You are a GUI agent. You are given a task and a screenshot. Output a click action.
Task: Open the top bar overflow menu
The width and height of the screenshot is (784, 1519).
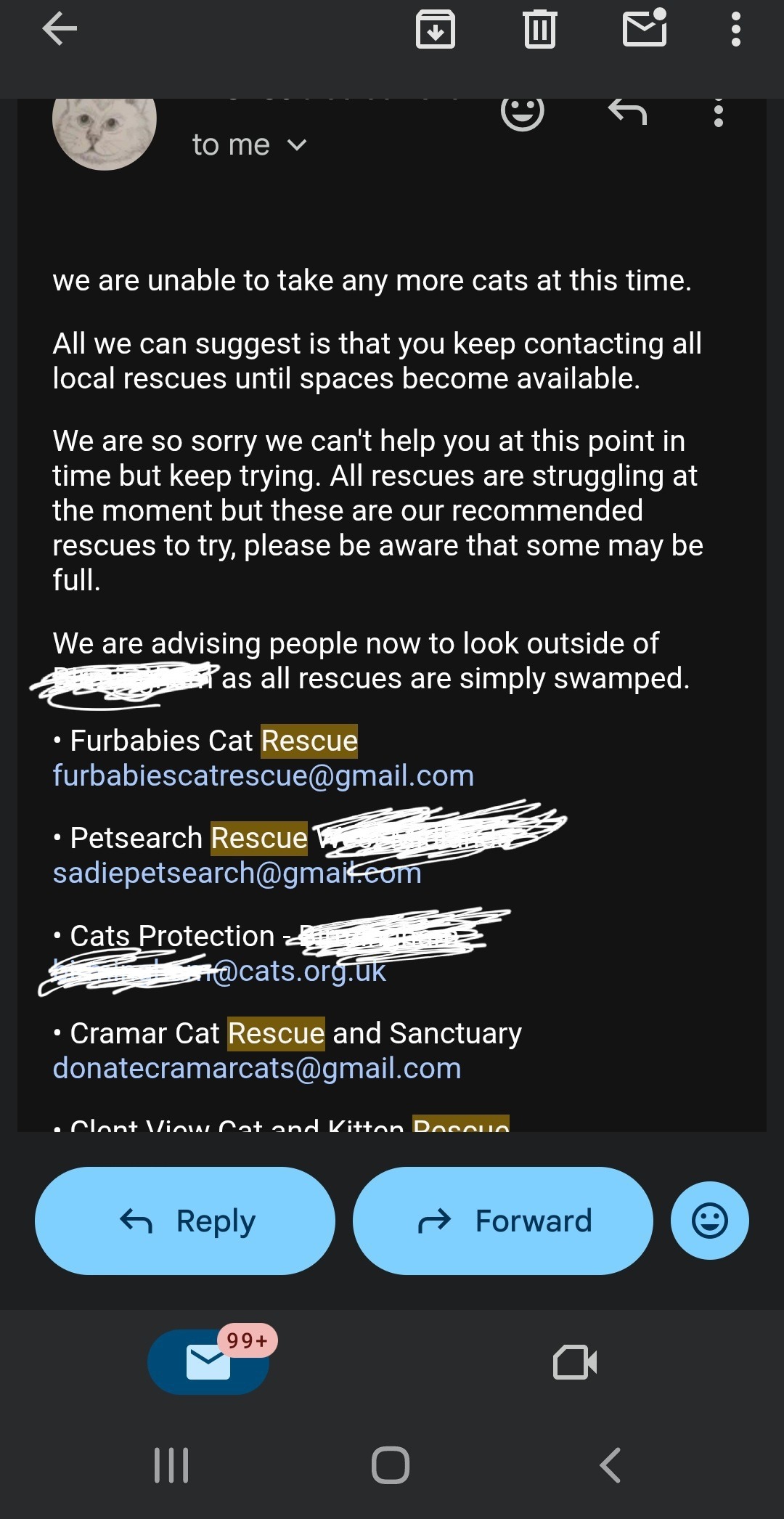point(735,30)
